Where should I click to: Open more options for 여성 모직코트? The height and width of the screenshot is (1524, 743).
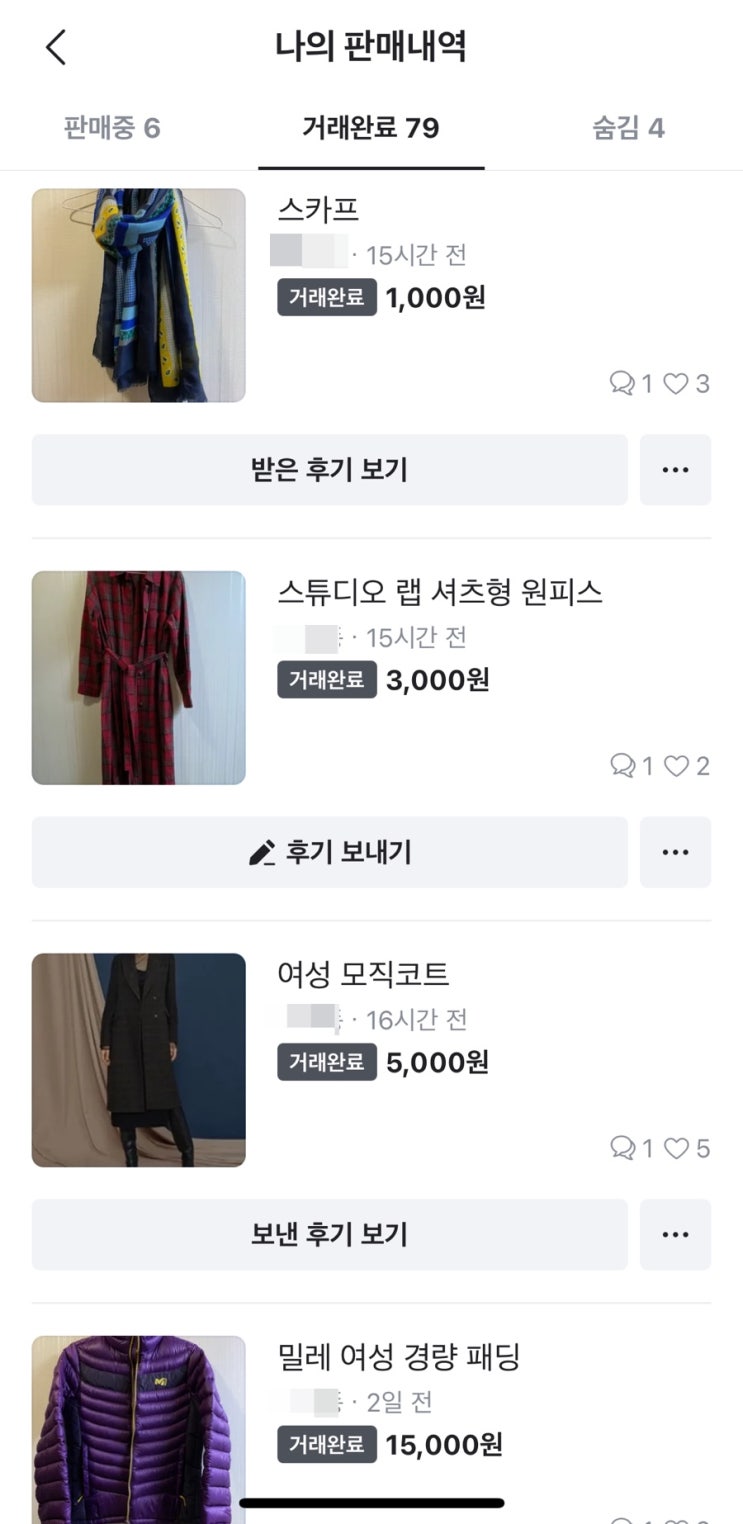point(675,1235)
